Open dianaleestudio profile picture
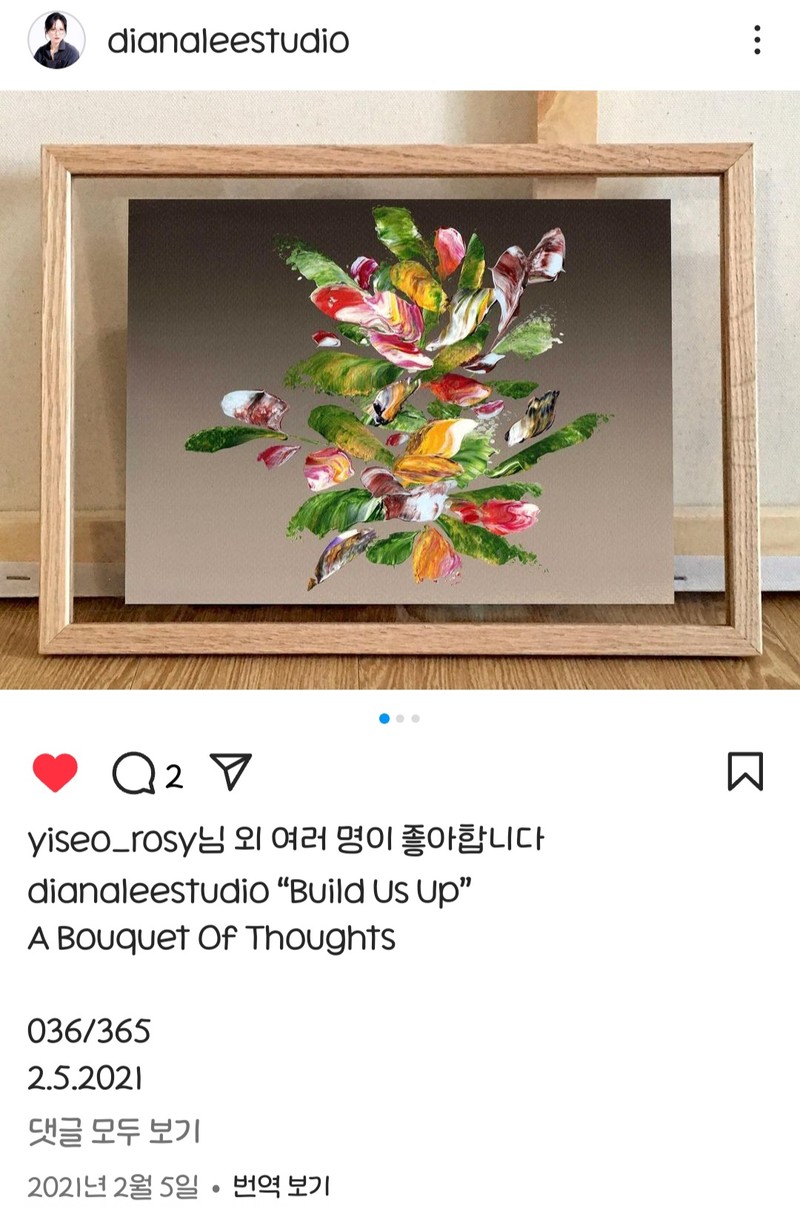The width and height of the screenshot is (800, 1207). 56,41
